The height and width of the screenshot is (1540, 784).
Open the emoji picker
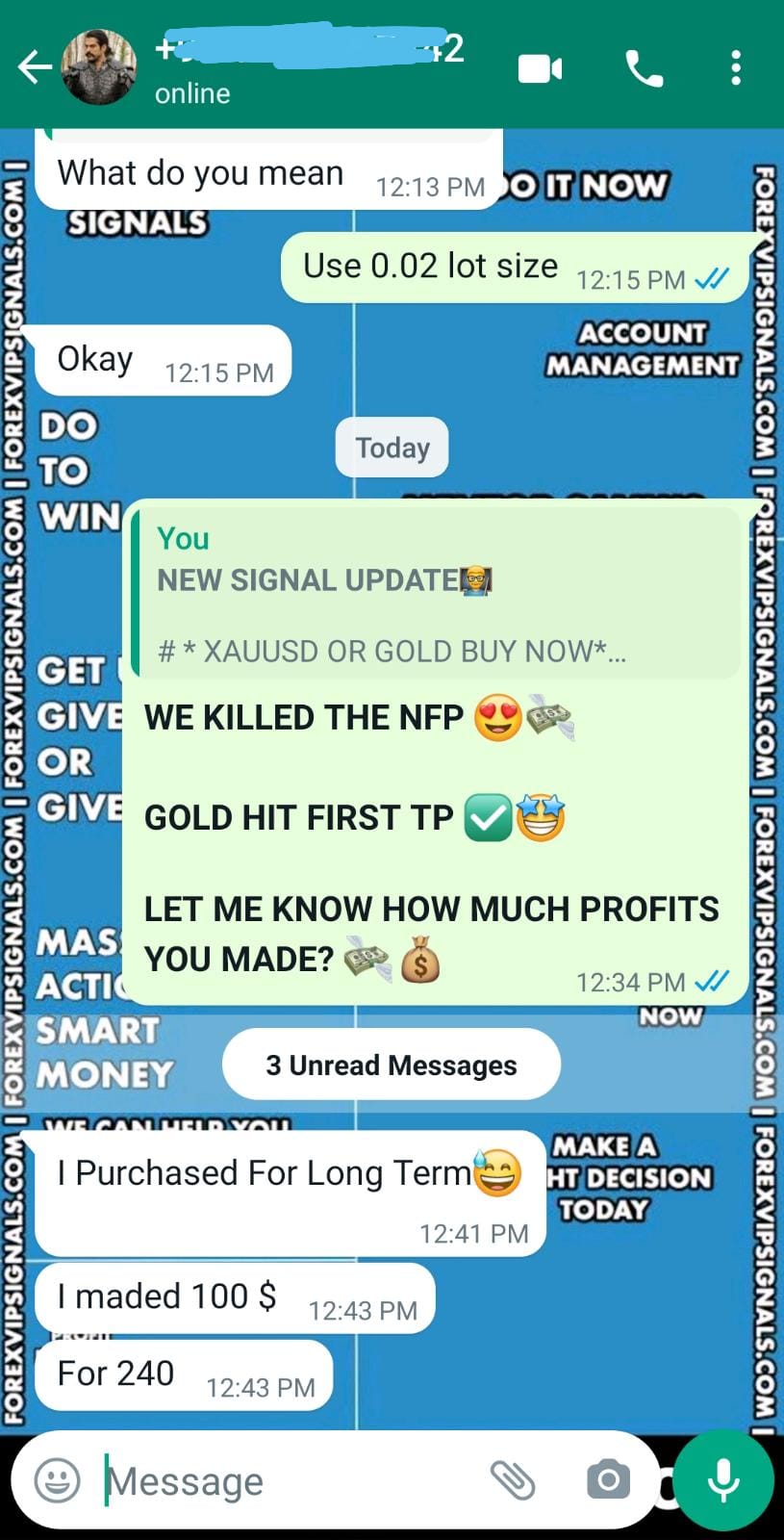(58, 1479)
